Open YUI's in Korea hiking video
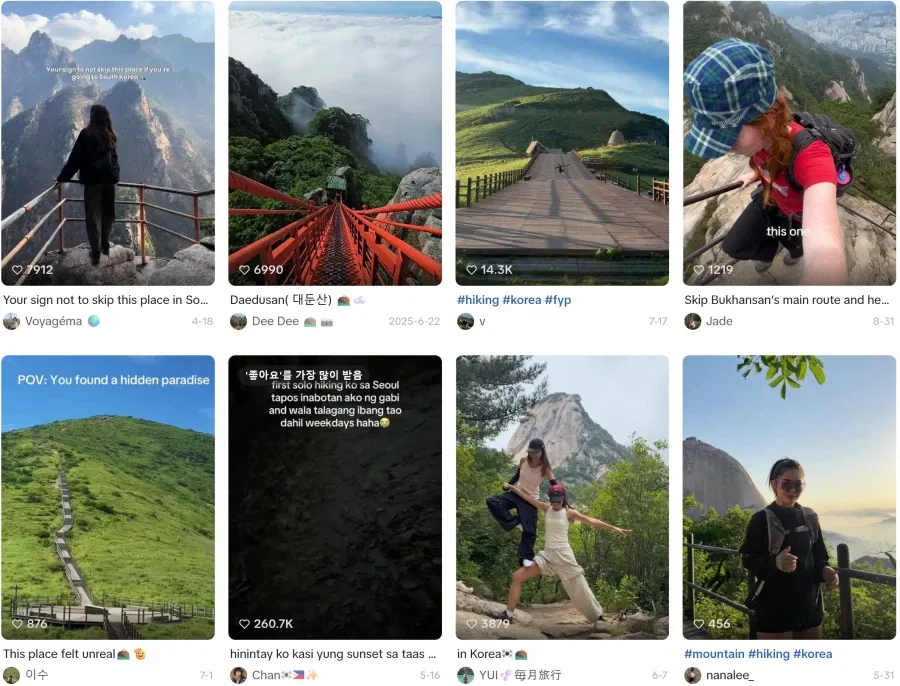The image size is (900, 686). [x=562, y=497]
